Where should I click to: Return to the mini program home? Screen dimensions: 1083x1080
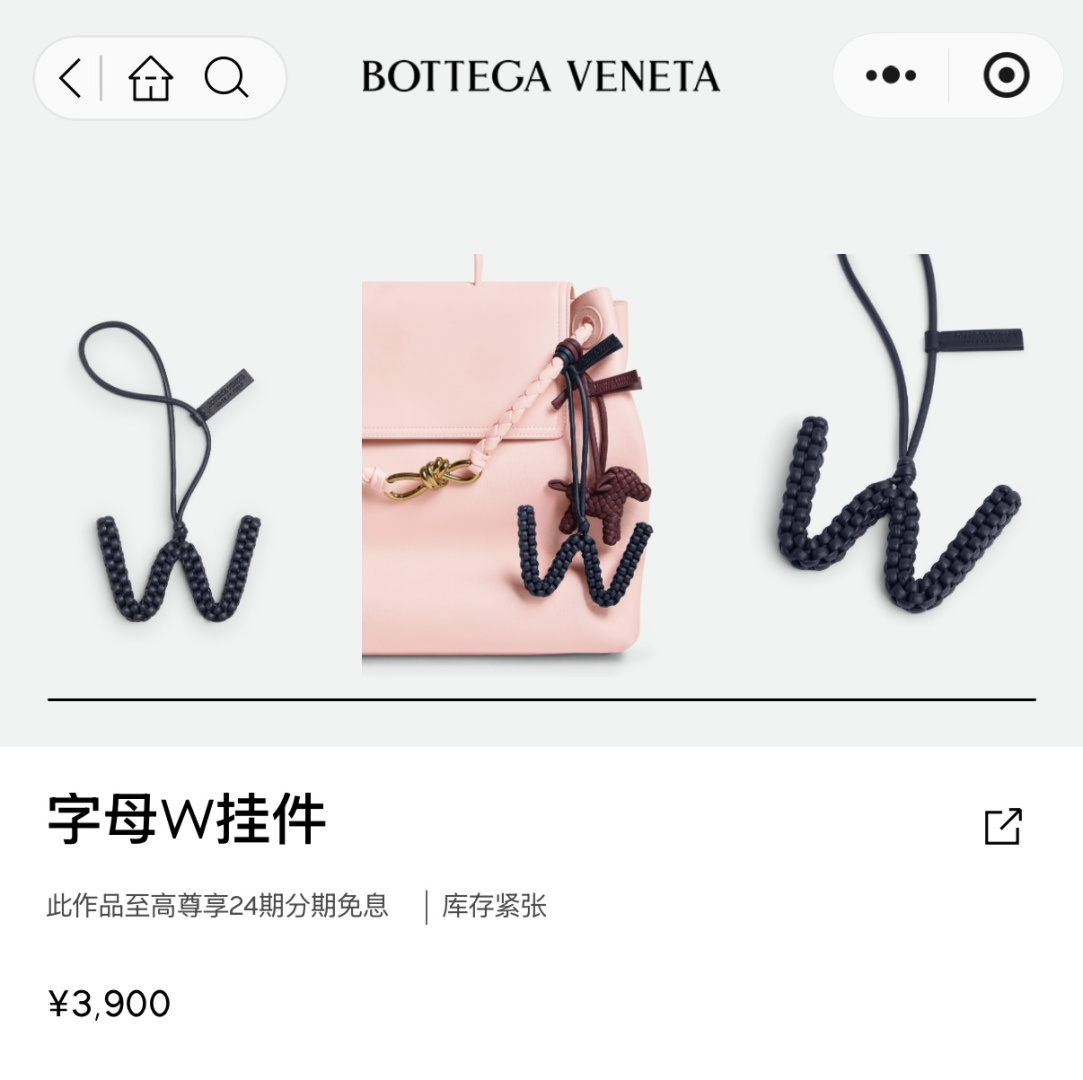pos(151,77)
